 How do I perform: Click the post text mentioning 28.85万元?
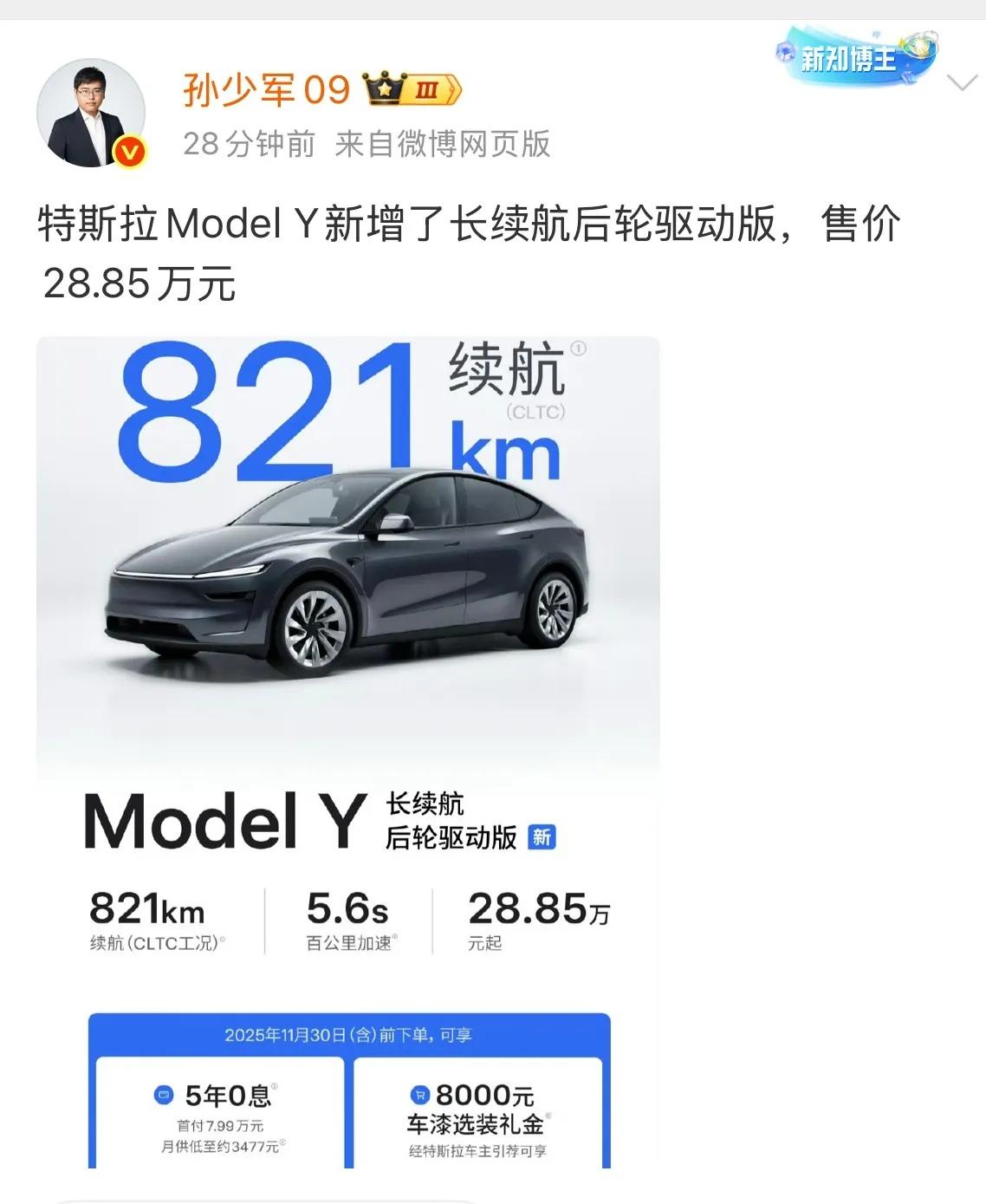pos(468,251)
